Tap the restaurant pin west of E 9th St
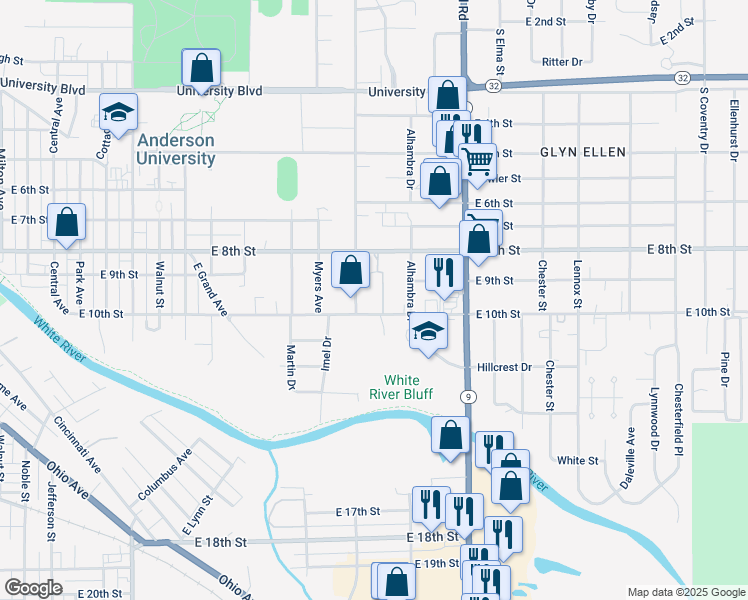Screen dimensions: 748x600 (x=444, y=274)
